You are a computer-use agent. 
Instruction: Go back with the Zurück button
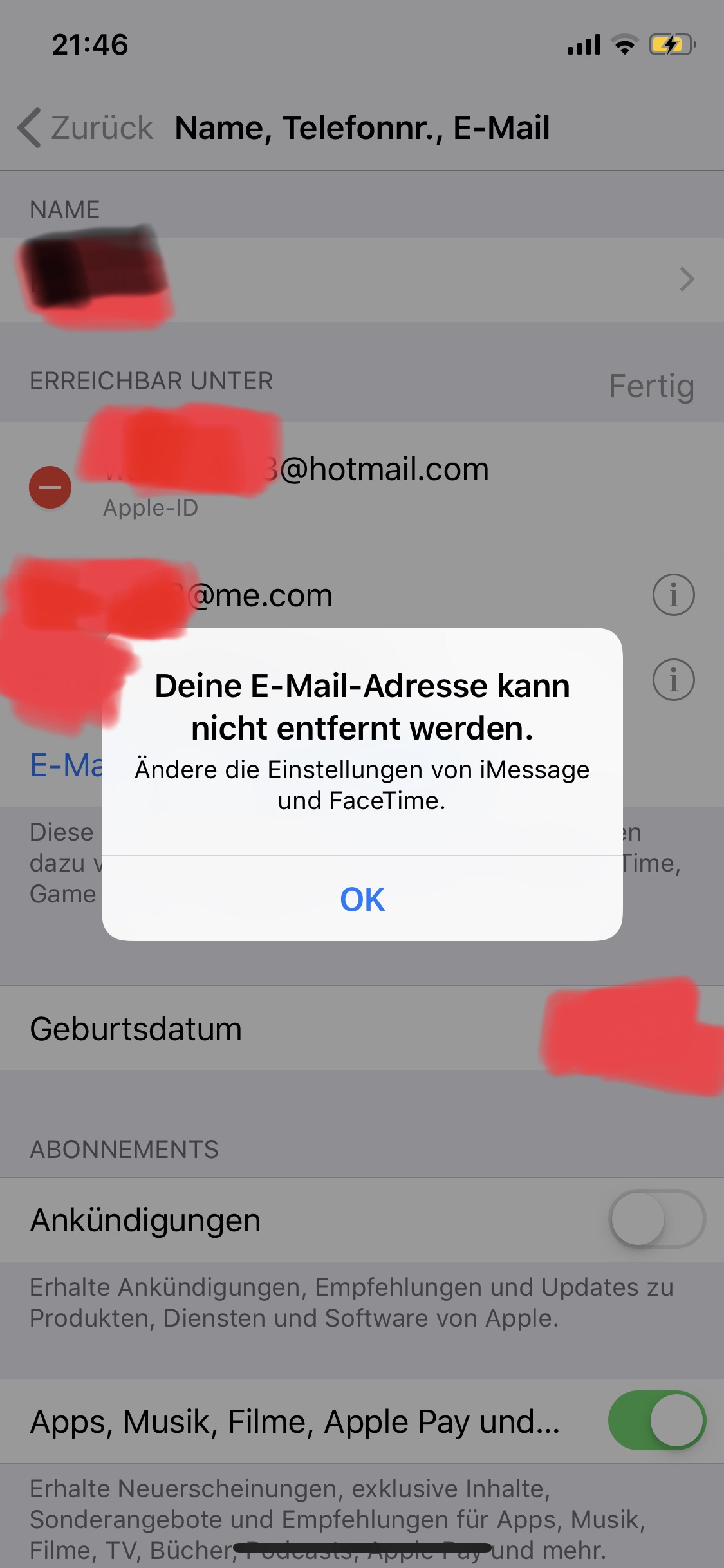tap(86, 127)
